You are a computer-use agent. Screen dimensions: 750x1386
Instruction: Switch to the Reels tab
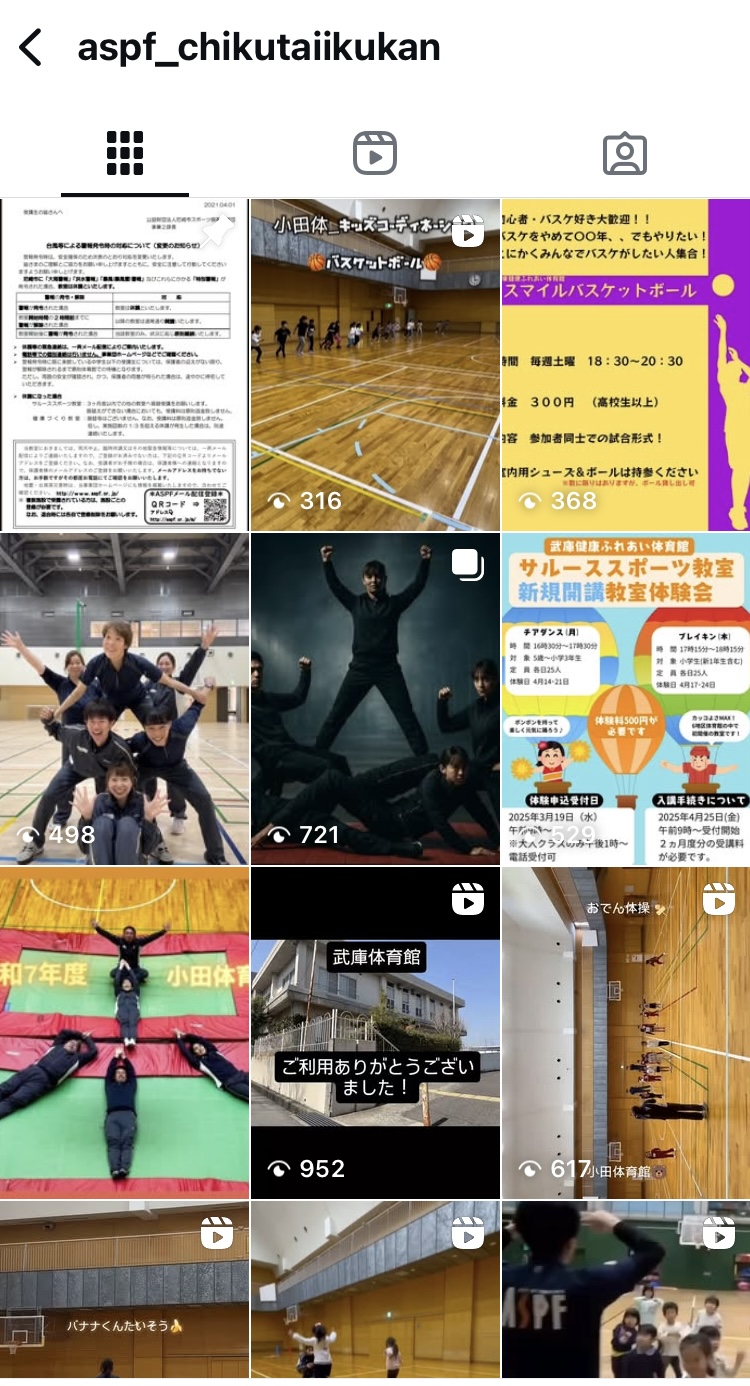coord(375,154)
